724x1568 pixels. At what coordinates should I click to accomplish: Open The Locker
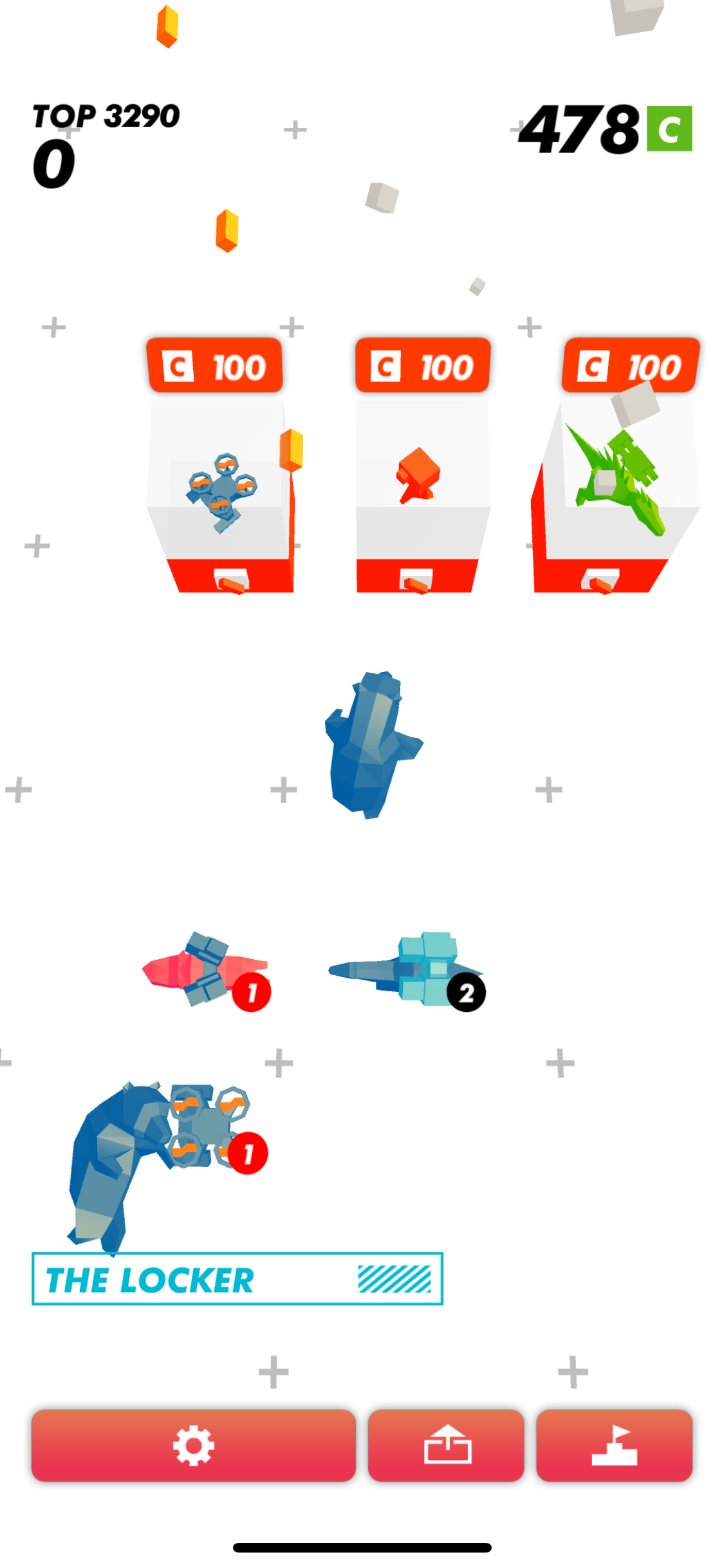237,1278
